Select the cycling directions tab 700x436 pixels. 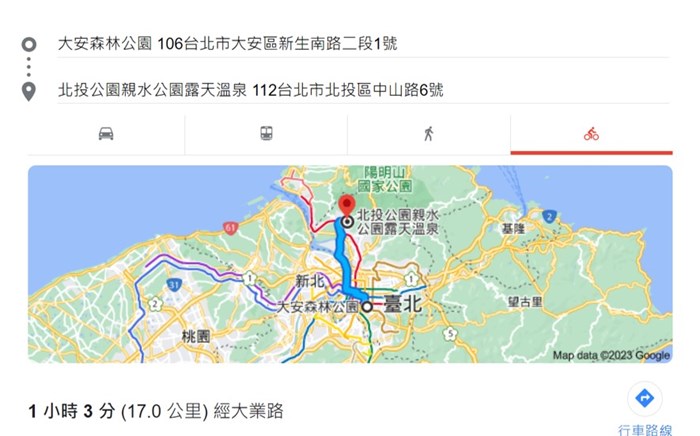tap(591, 135)
